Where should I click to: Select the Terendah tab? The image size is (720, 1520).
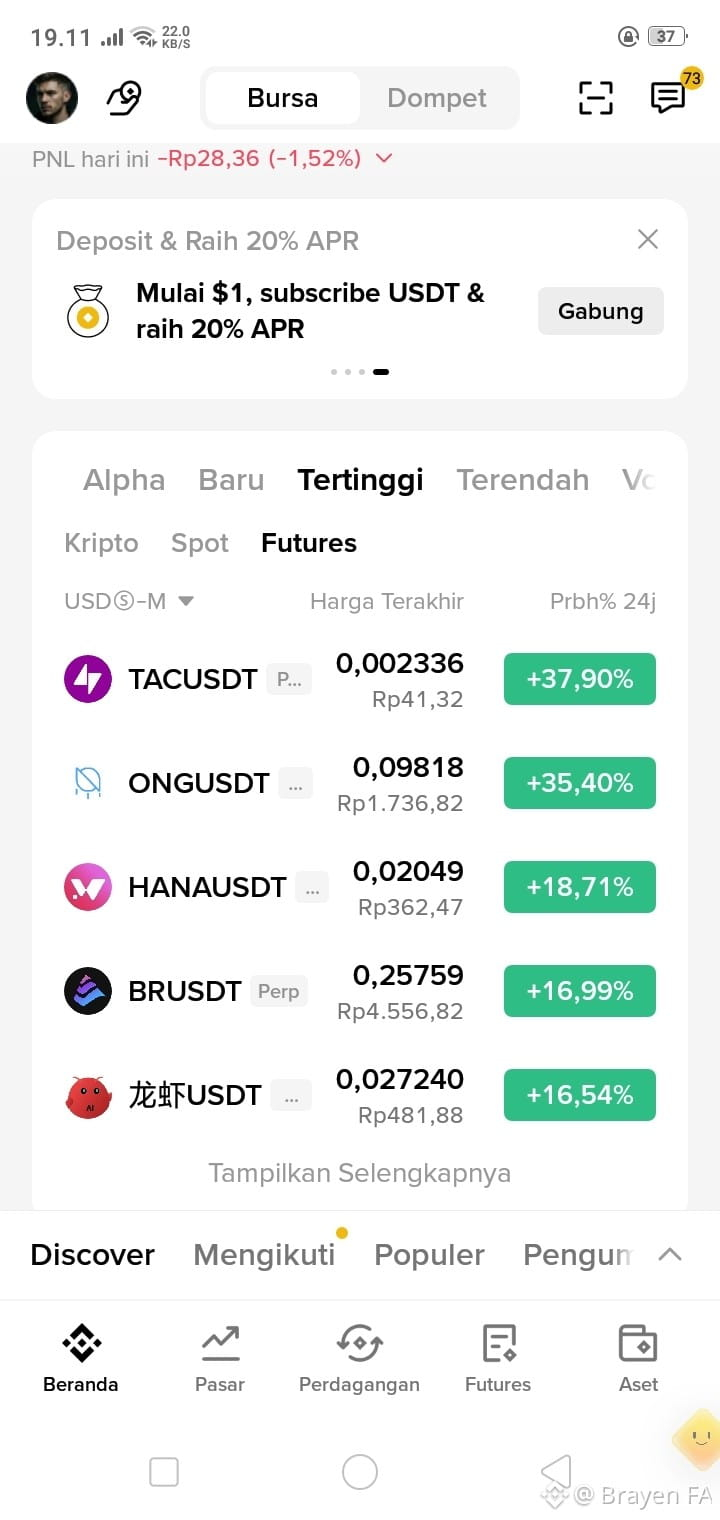click(522, 480)
